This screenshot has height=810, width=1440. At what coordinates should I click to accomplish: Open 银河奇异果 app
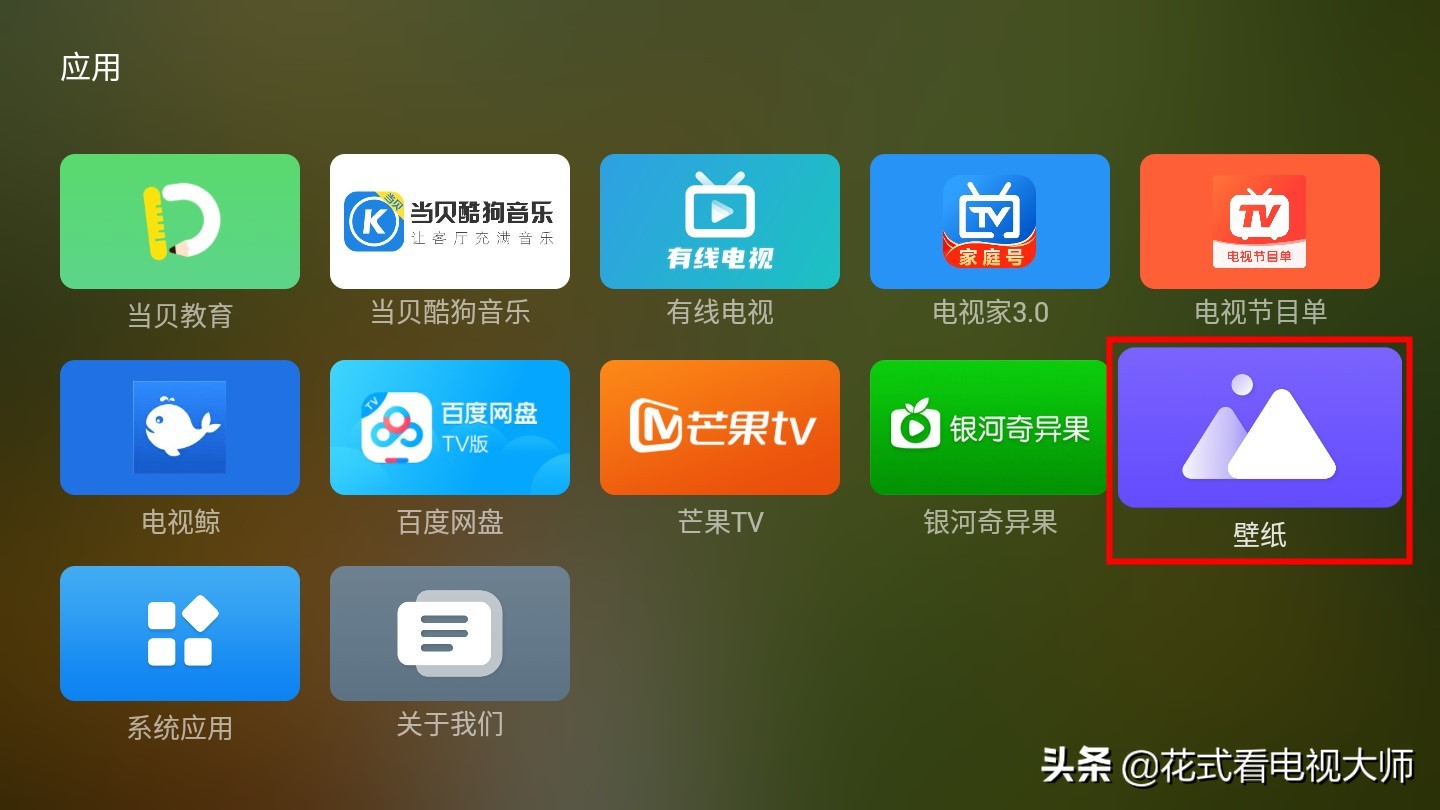pos(990,428)
